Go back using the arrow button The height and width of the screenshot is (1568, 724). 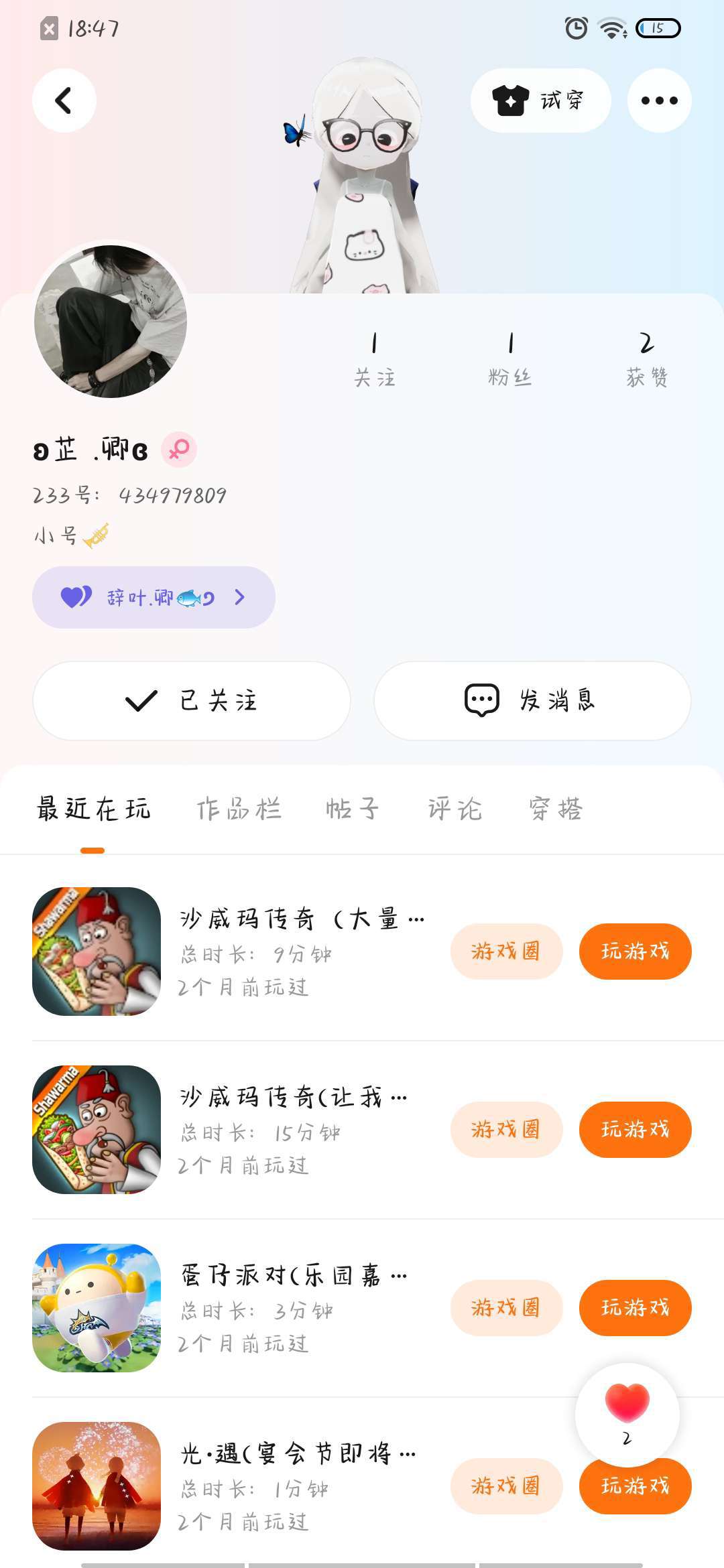(64, 101)
